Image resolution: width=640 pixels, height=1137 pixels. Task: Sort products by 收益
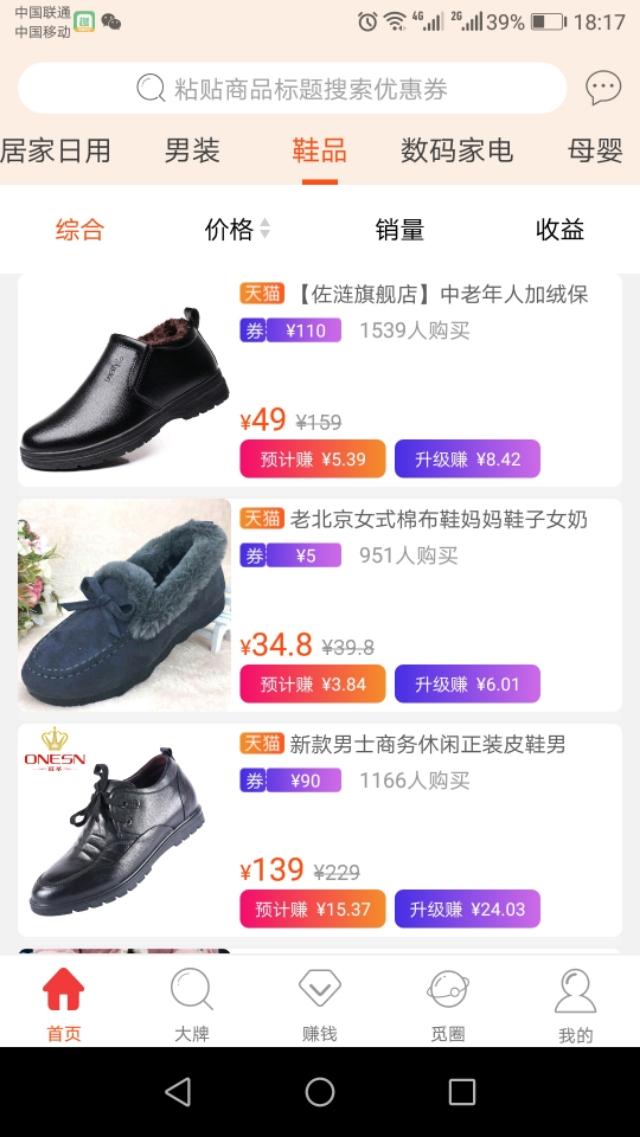[x=560, y=230]
